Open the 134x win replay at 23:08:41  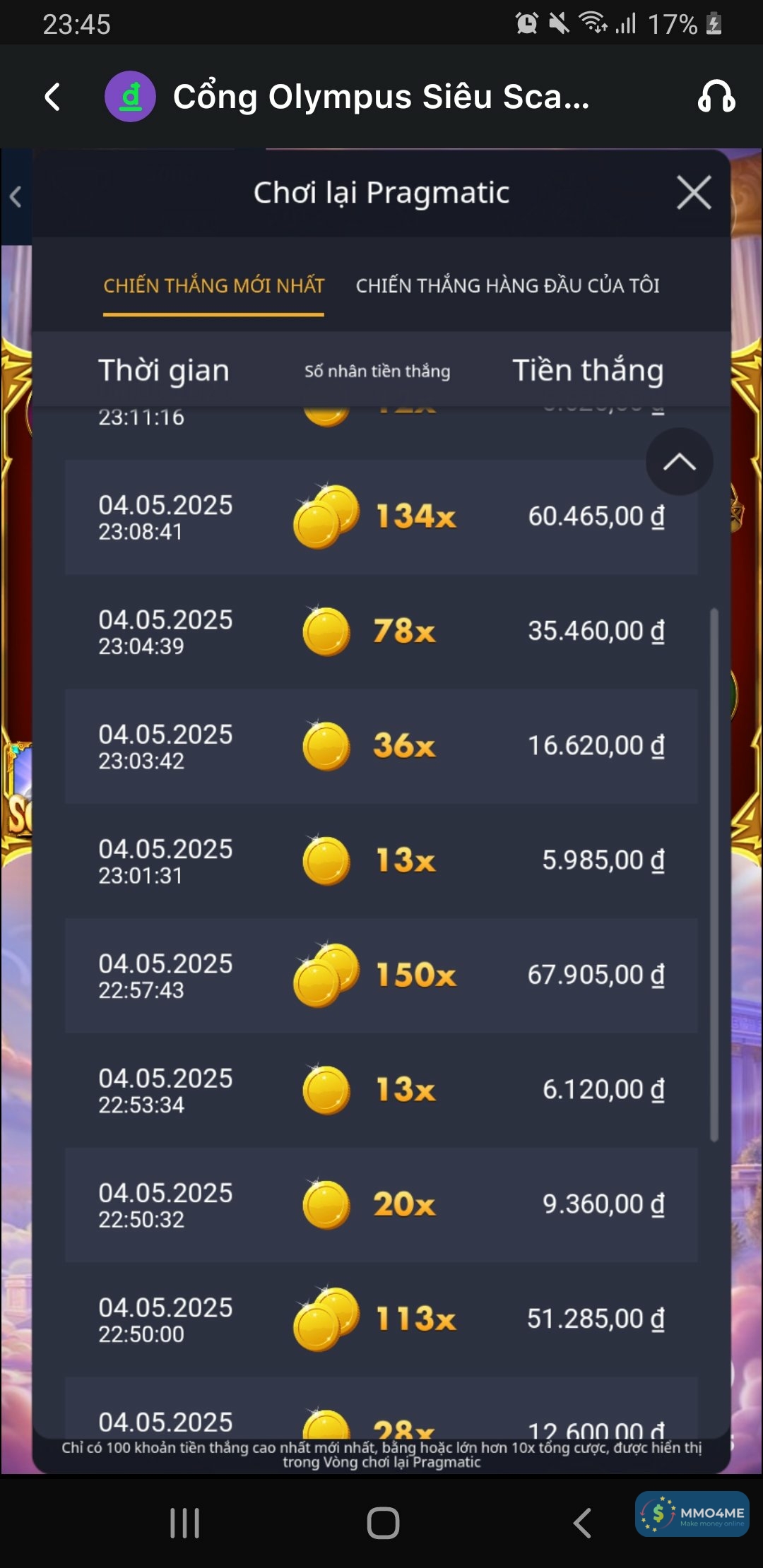pyautogui.click(x=381, y=517)
